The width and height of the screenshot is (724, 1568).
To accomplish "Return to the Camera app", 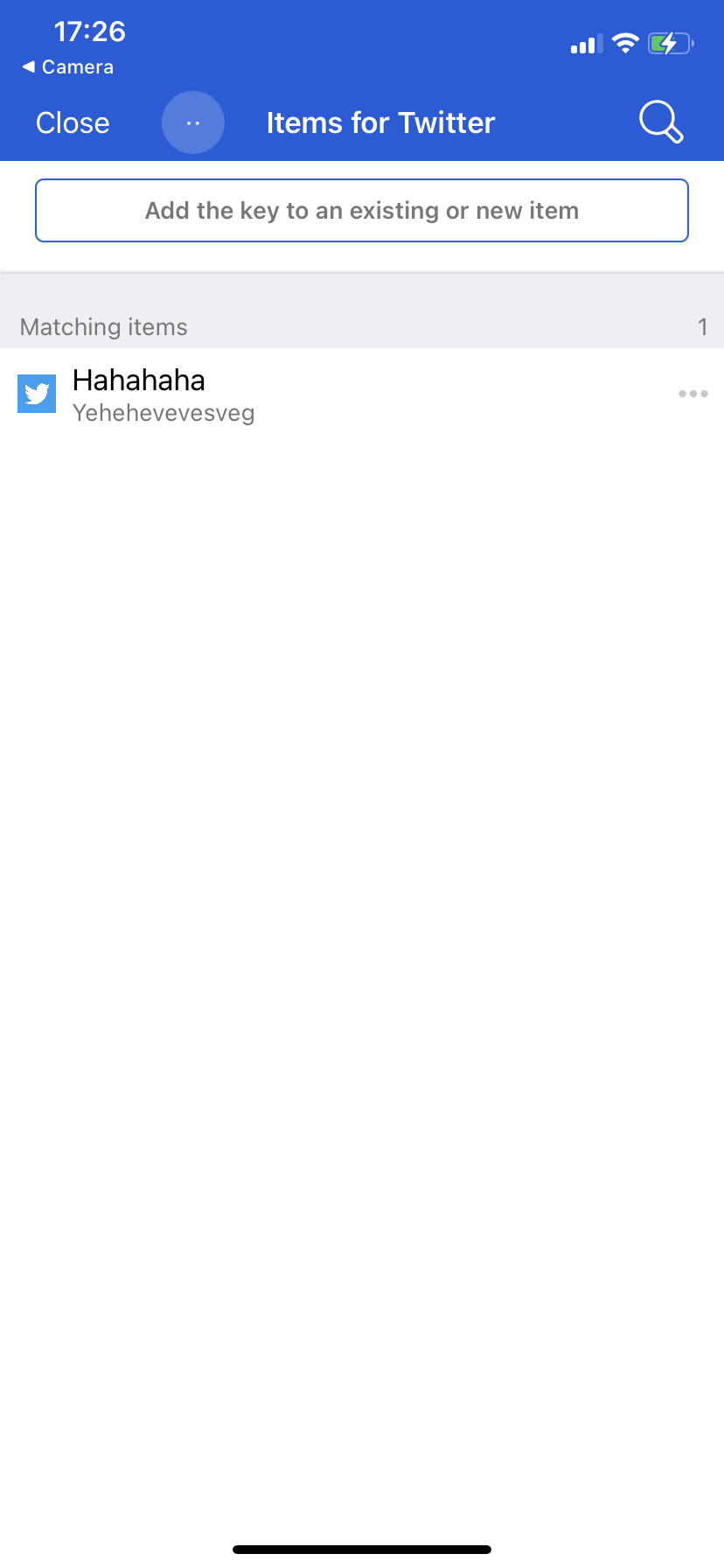I will 67,67.
